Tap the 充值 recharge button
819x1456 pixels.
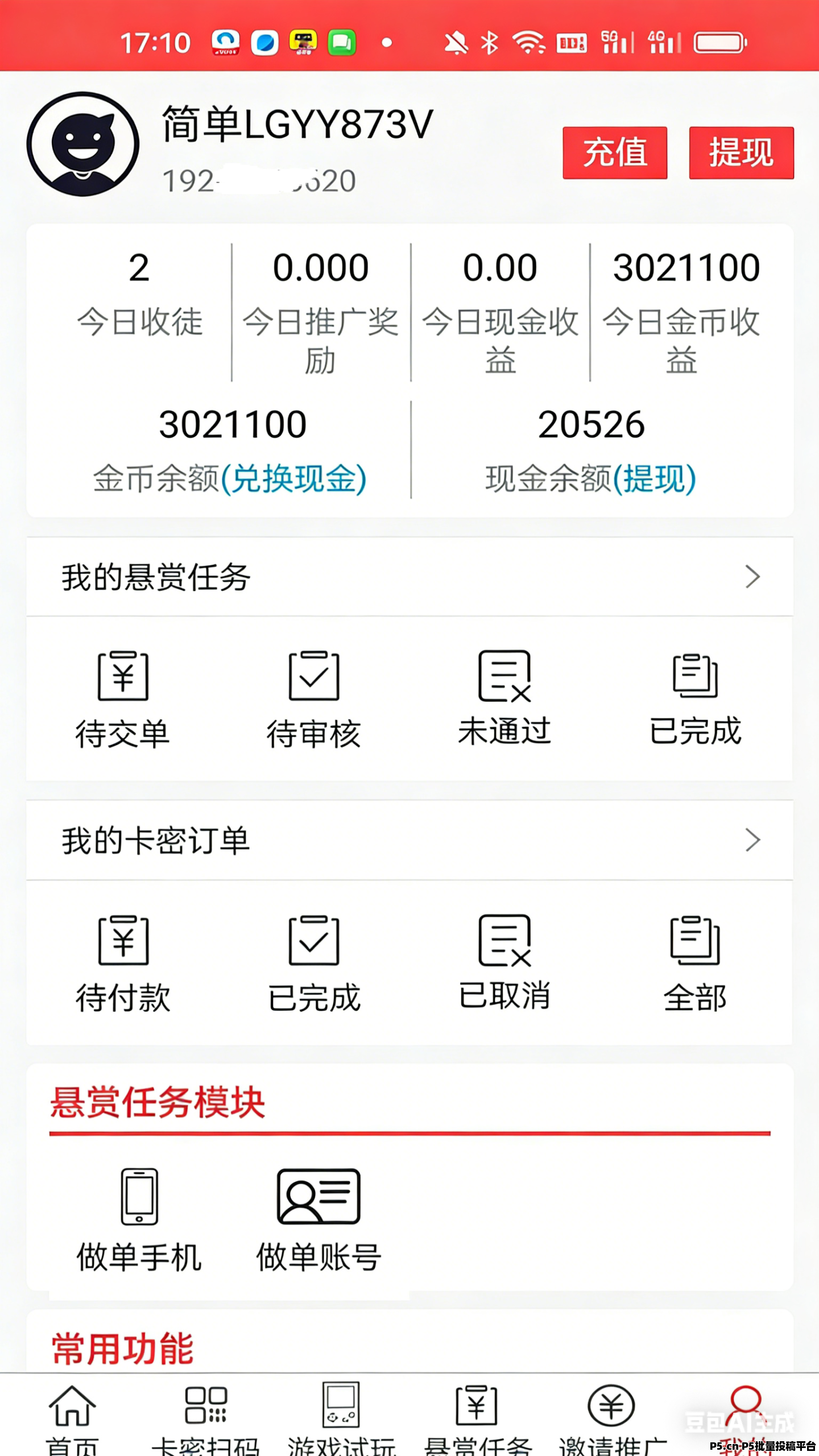[x=615, y=152]
